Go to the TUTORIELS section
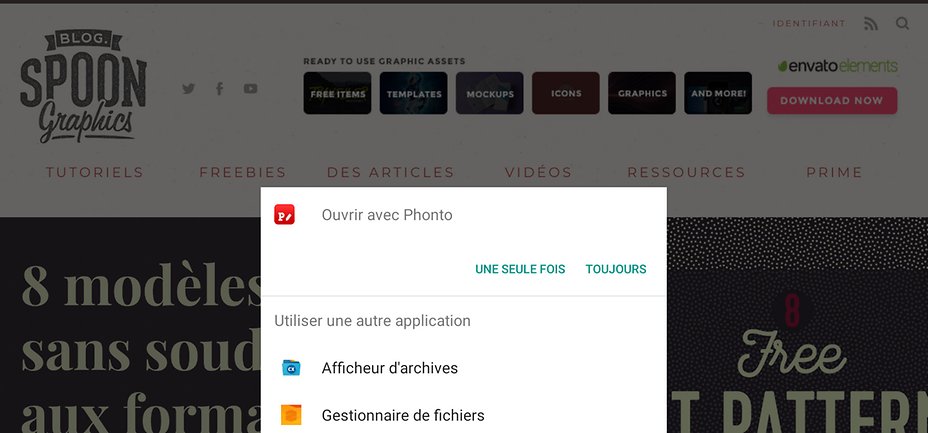 tap(95, 172)
